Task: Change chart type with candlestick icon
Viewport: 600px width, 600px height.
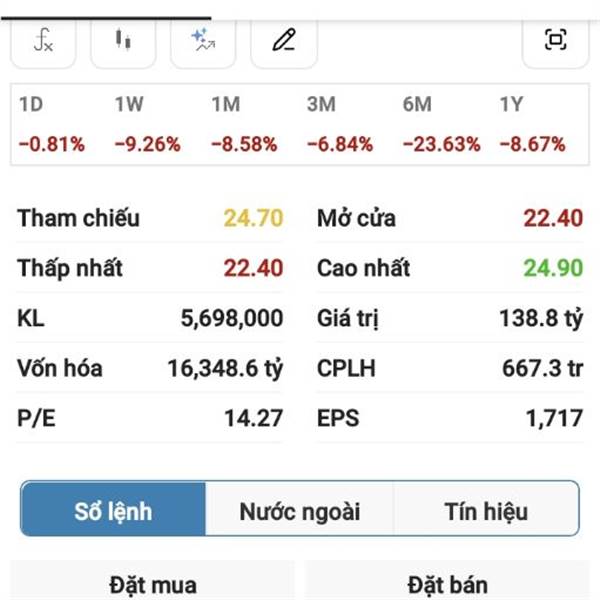Action: [x=123, y=41]
